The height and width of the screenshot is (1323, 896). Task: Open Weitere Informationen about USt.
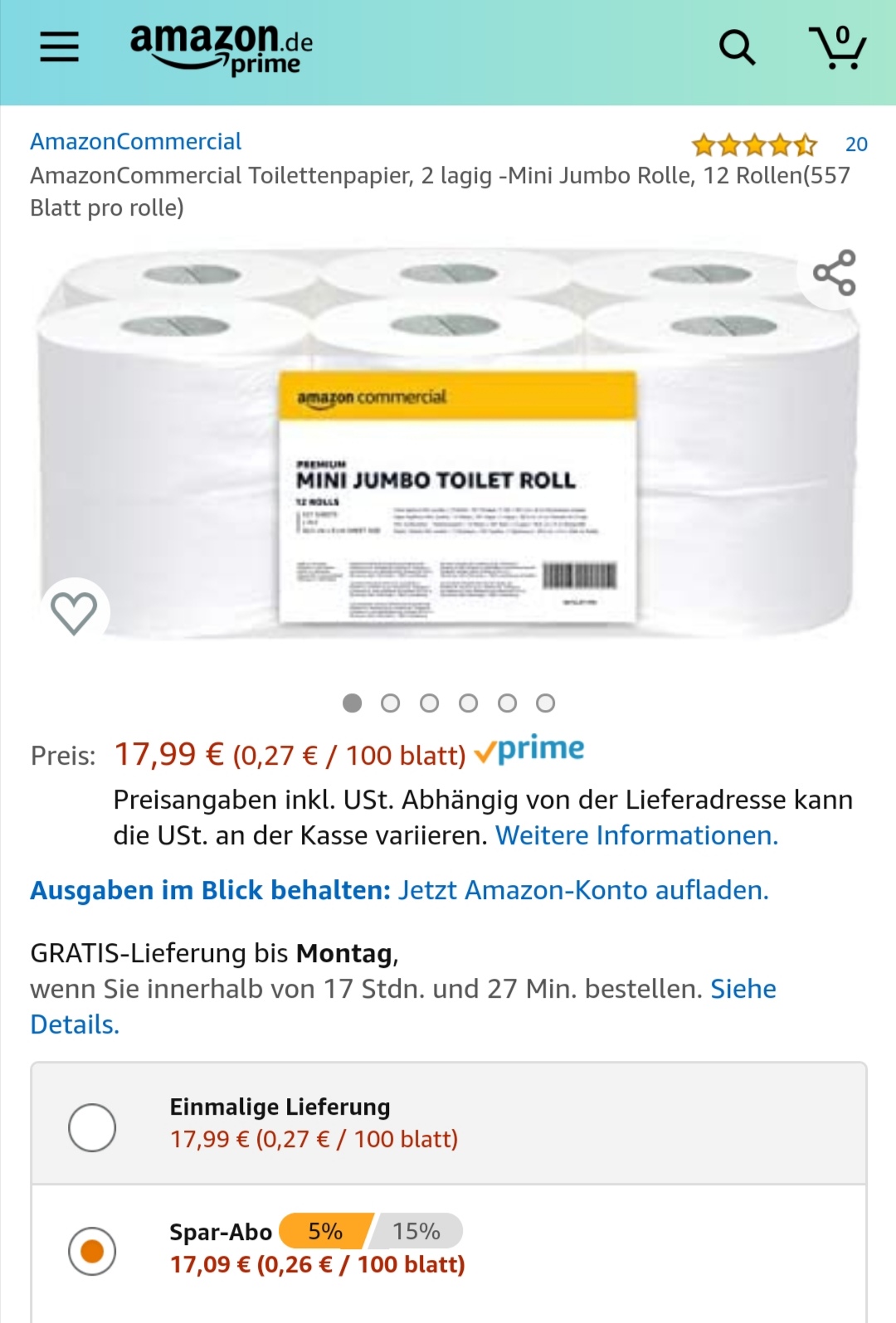pyautogui.click(x=636, y=835)
